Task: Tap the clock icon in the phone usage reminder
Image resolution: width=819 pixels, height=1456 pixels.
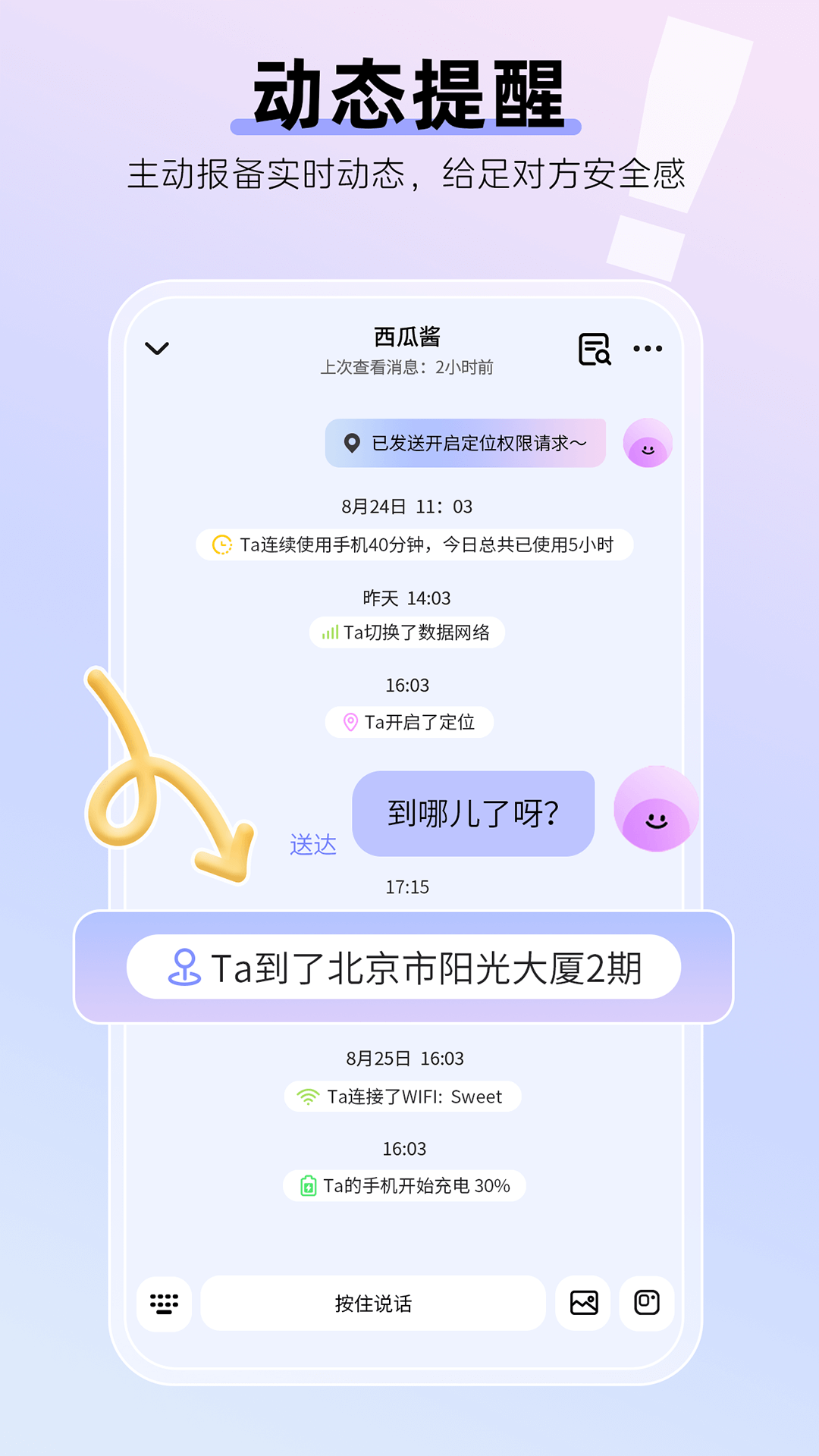Action: pyautogui.click(x=221, y=544)
